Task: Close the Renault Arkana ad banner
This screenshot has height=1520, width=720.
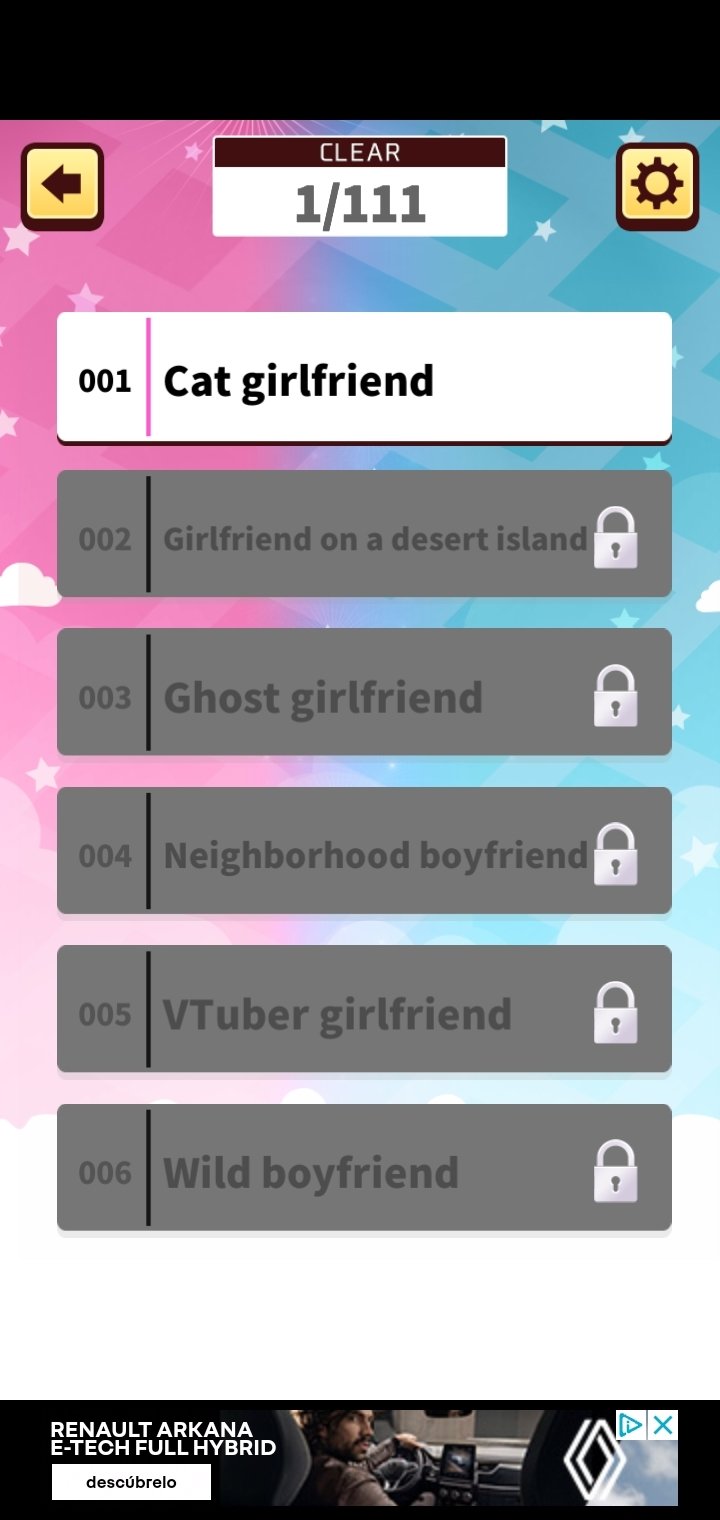Action: pyautogui.click(x=663, y=1425)
